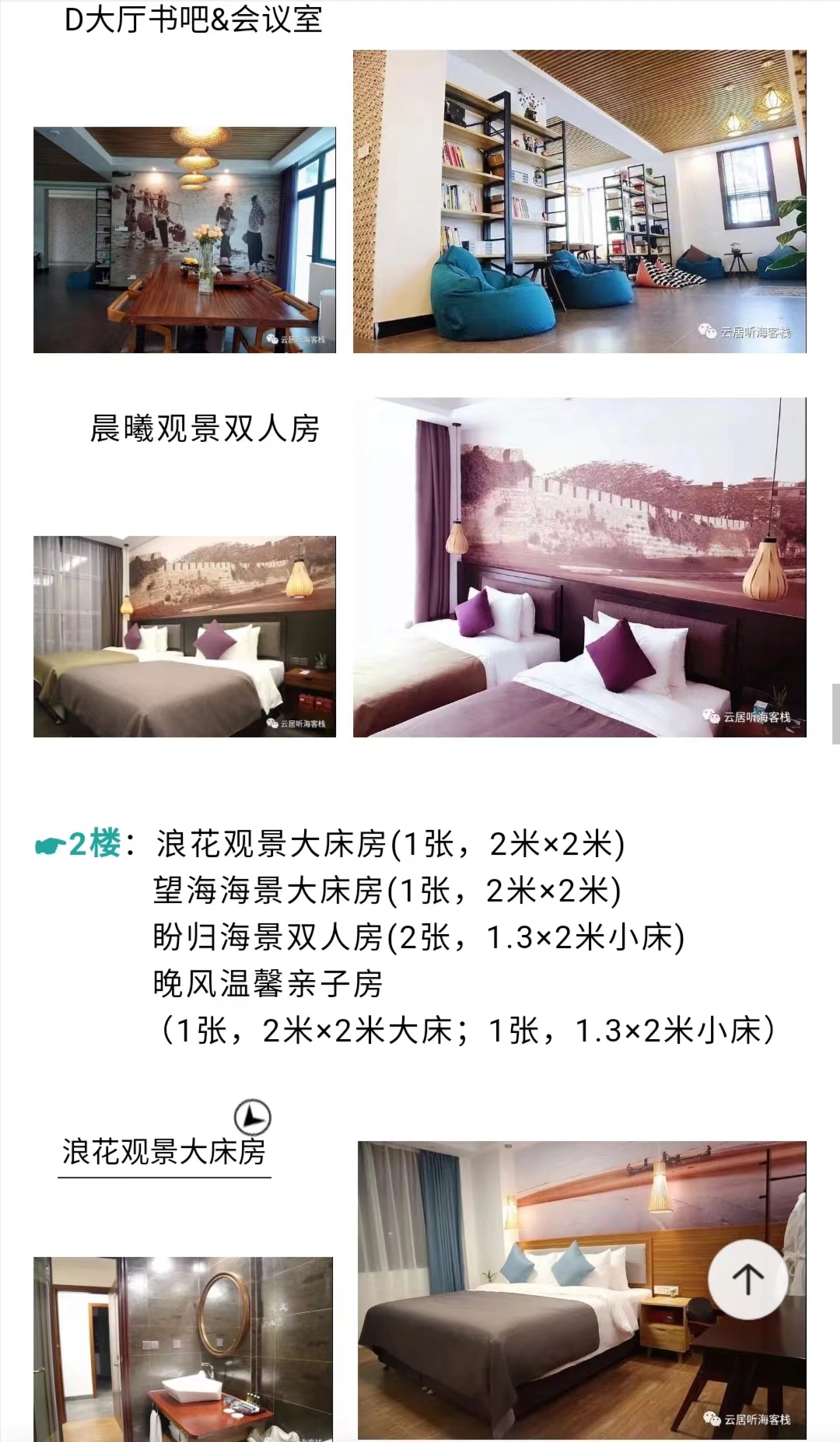
Task: Open the small 晨曦观景双人房 twin beds photo
Action: (x=184, y=636)
